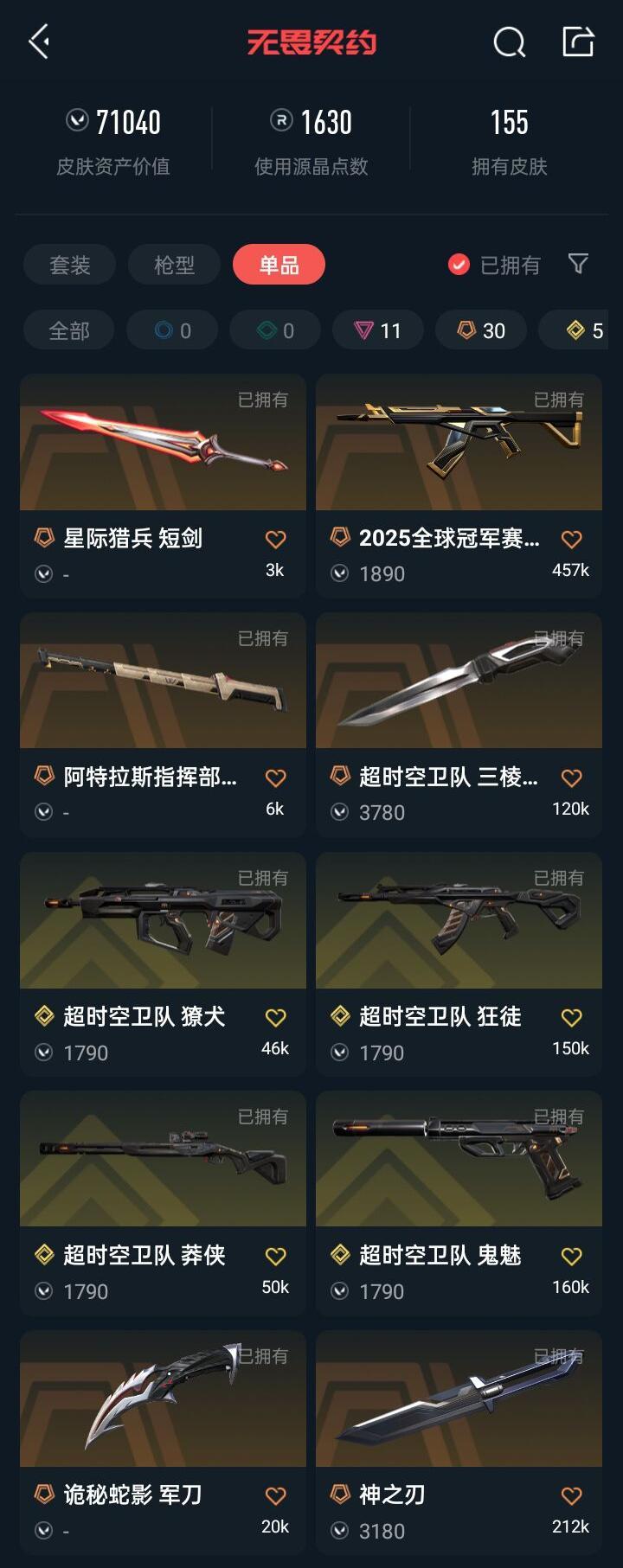Open the search icon
This screenshot has width=623, height=1568.
coord(509,42)
